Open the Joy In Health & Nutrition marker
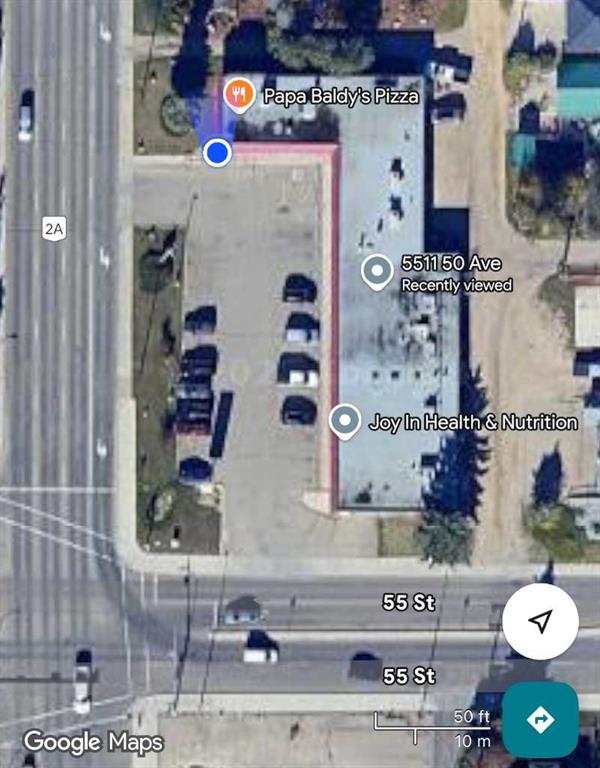This screenshot has width=600, height=768. (345, 421)
